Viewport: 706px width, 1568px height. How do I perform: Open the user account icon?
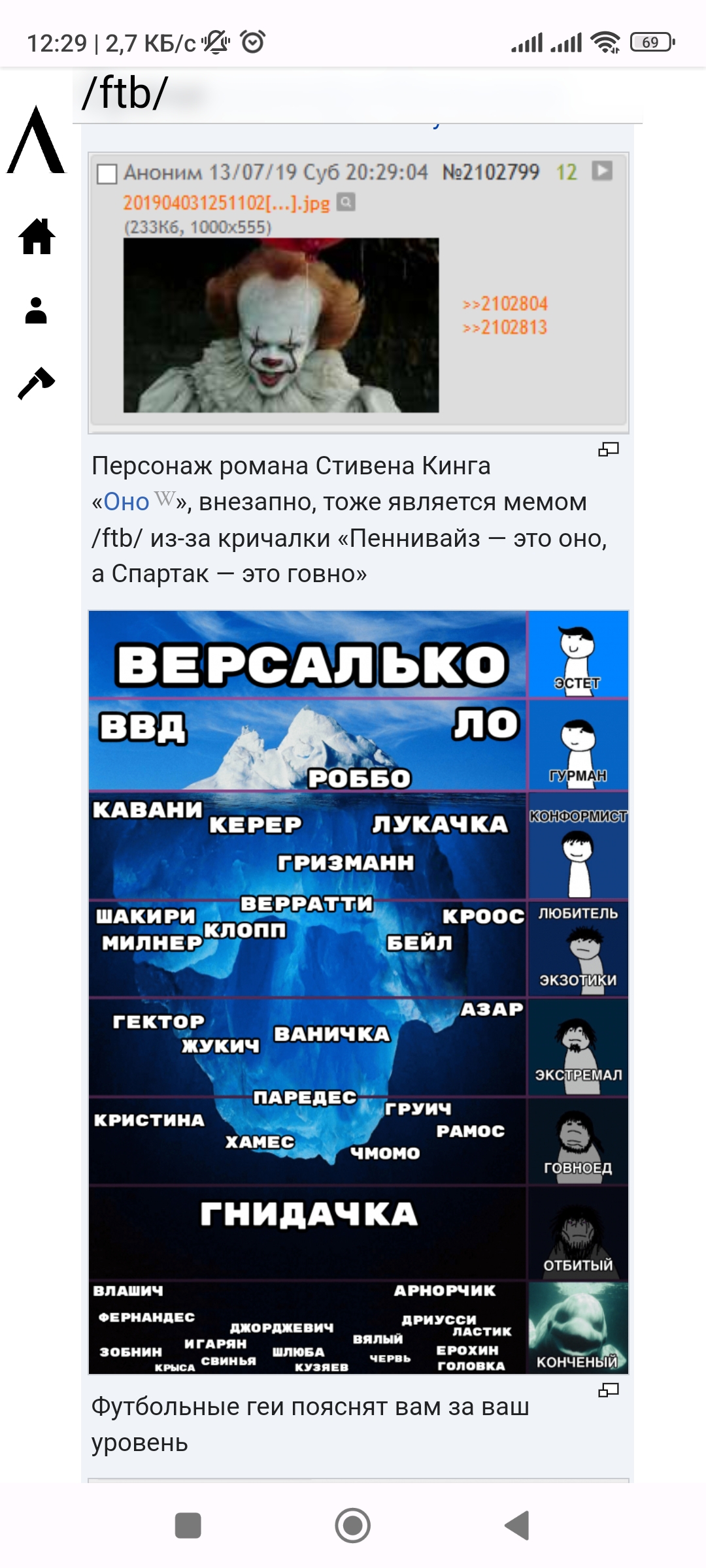tap(36, 310)
